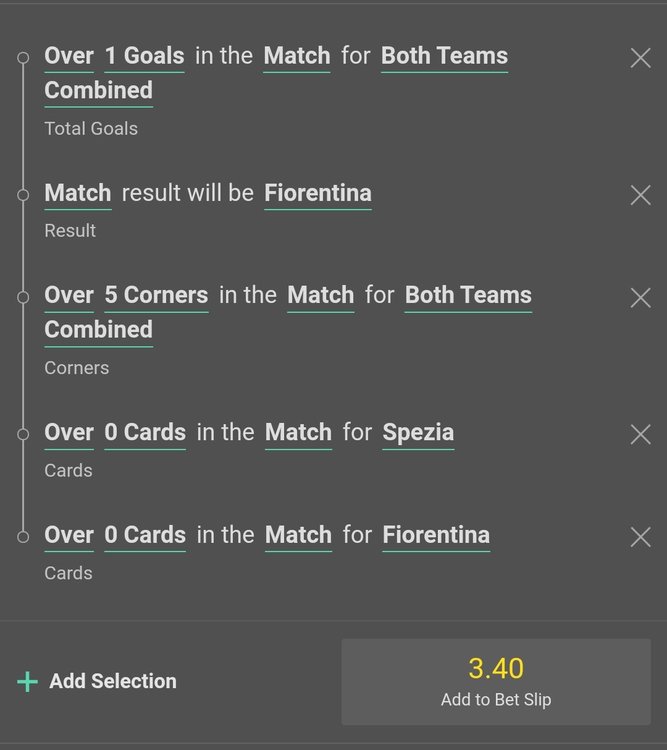This screenshot has width=667, height=750.
Task: Remove the Corners selection
Action: (x=640, y=298)
